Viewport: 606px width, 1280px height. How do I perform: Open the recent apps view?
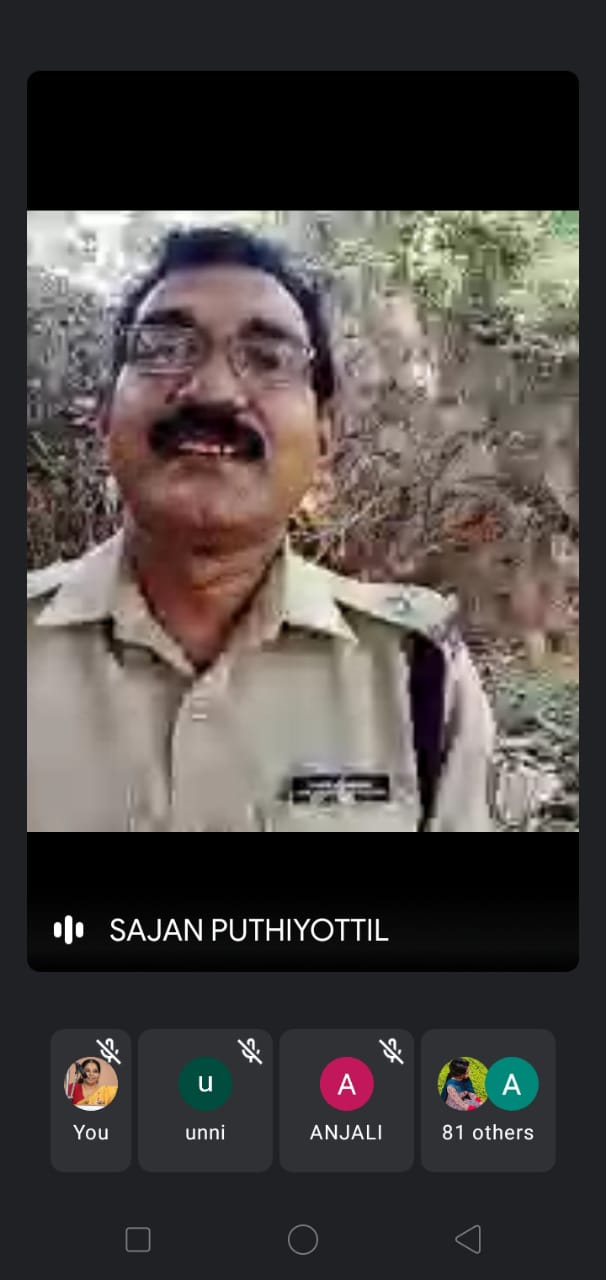pos(138,1240)
